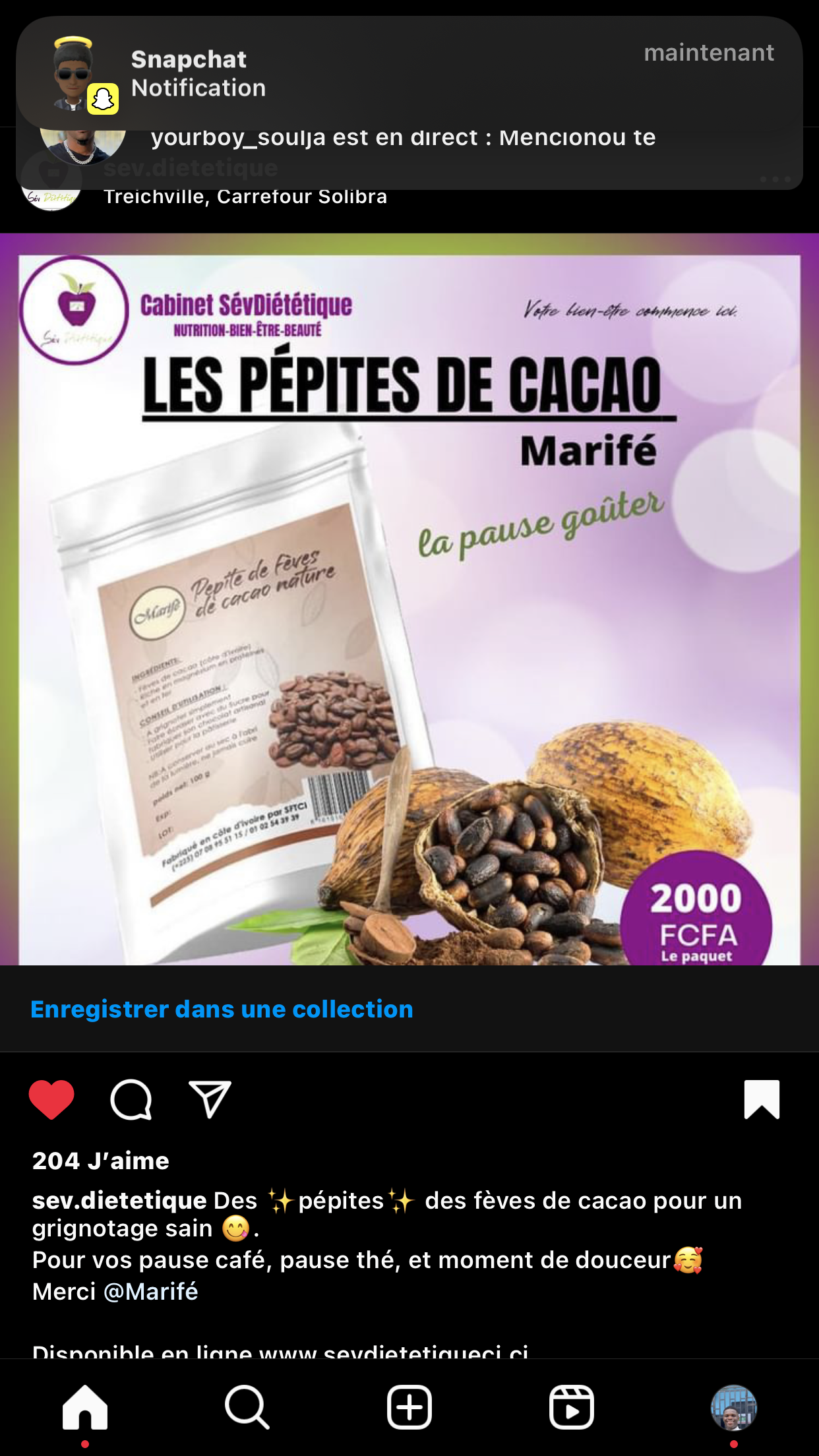Open comments on the cacao post

click(x=131, y=1099)
